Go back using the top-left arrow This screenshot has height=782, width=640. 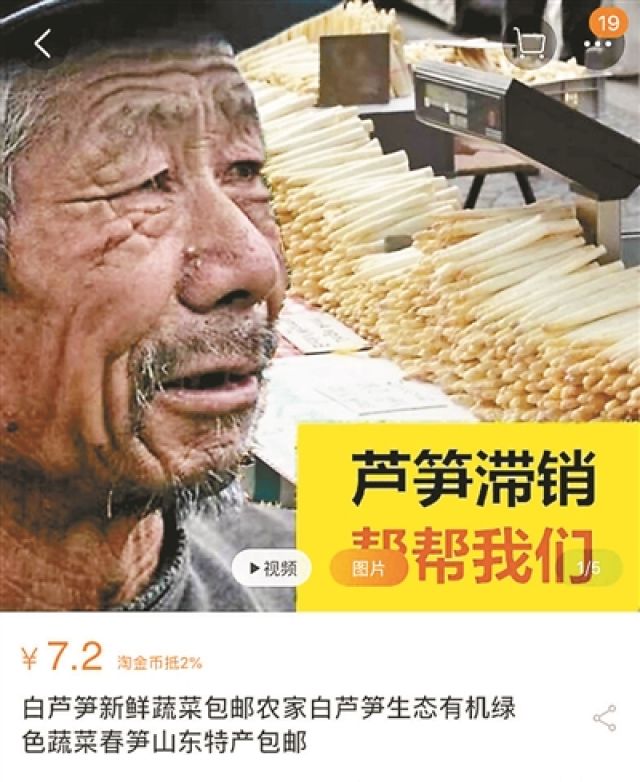click(x=43, y=45)
